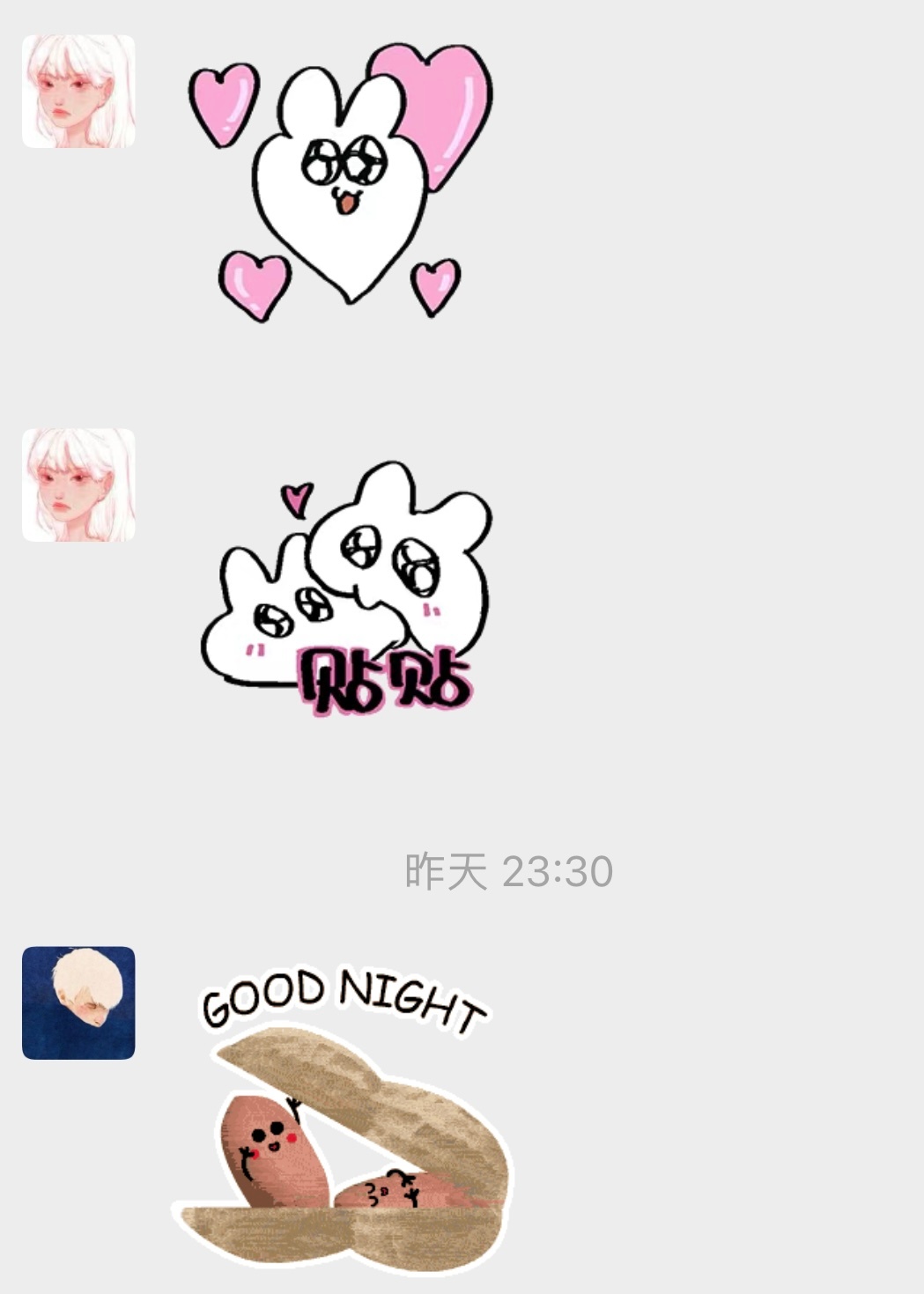This screenshot has height=1294, width=924.
Task: Open sender profile avatar beside heart bunny sticker
Action: [78, 91]
